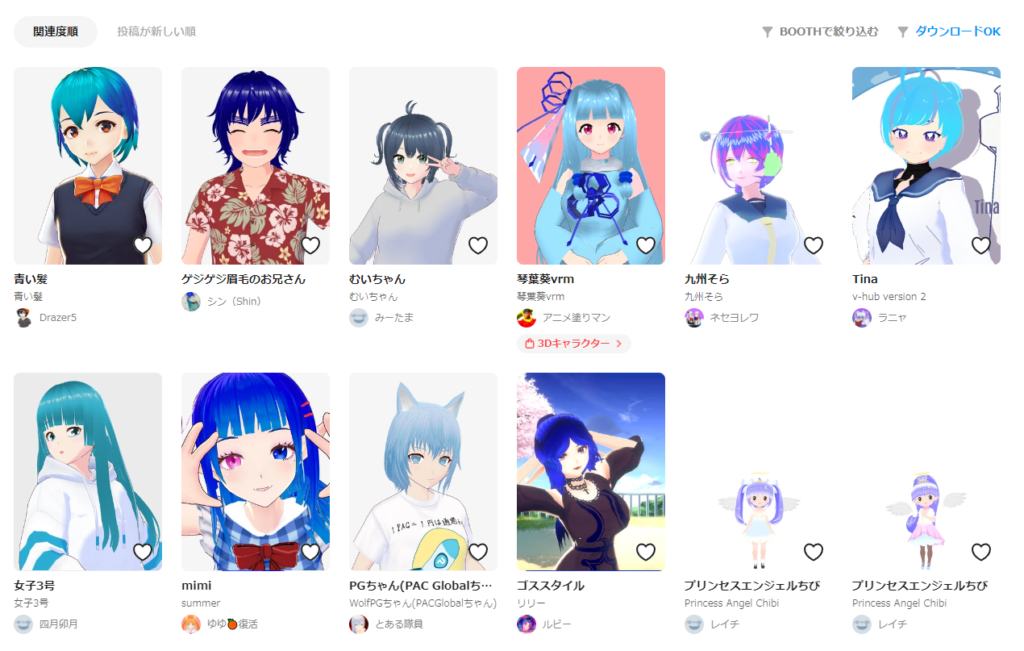Open the 3Dキャラクター link under 琴葉葵vrm
The height and width of the screenshot is (651, 1024).
click(x=574, y=343)
